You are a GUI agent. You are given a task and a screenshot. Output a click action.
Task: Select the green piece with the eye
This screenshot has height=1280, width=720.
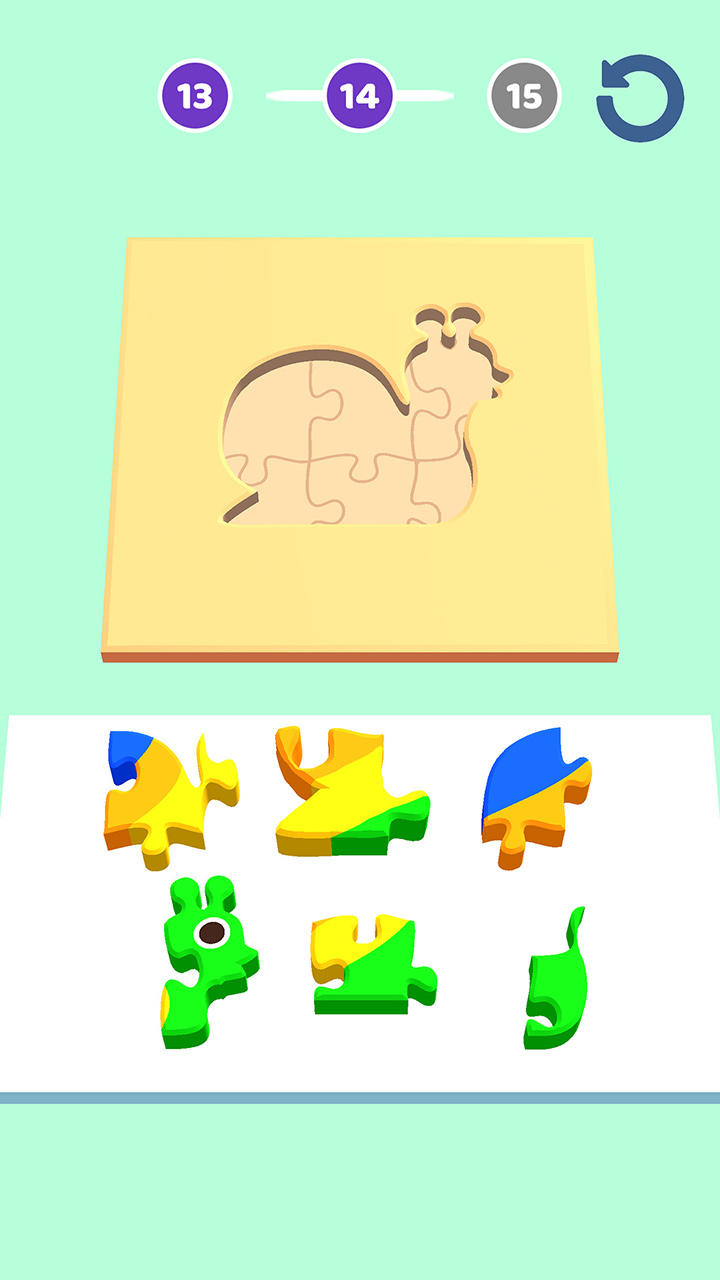coord(209,961)
